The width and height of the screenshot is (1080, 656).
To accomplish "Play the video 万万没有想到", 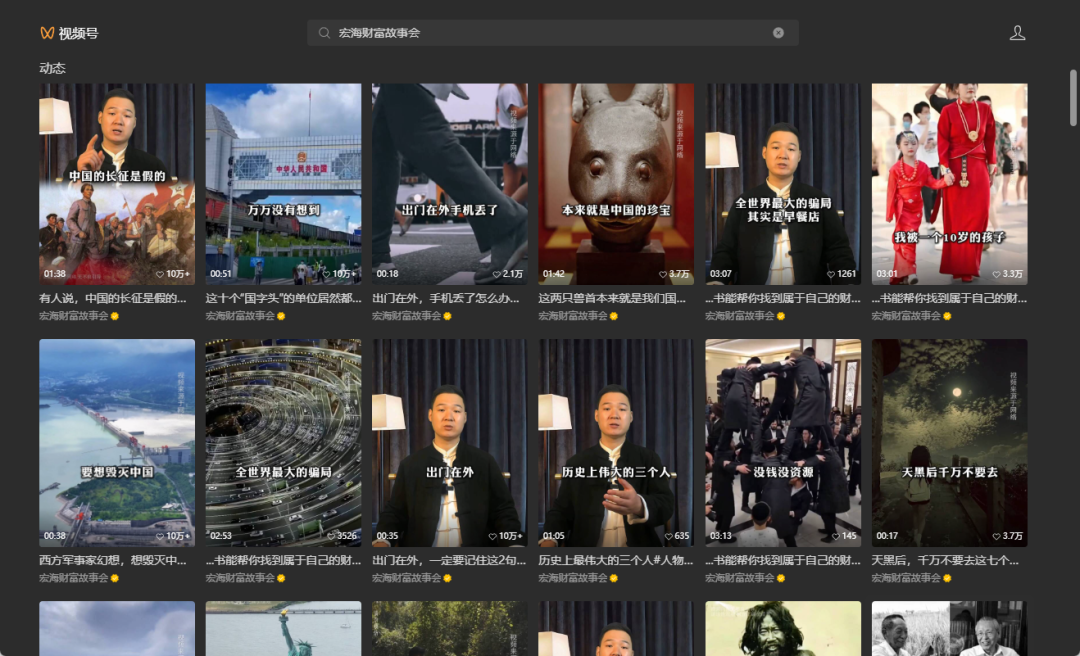I will click(x=283, y=184).
